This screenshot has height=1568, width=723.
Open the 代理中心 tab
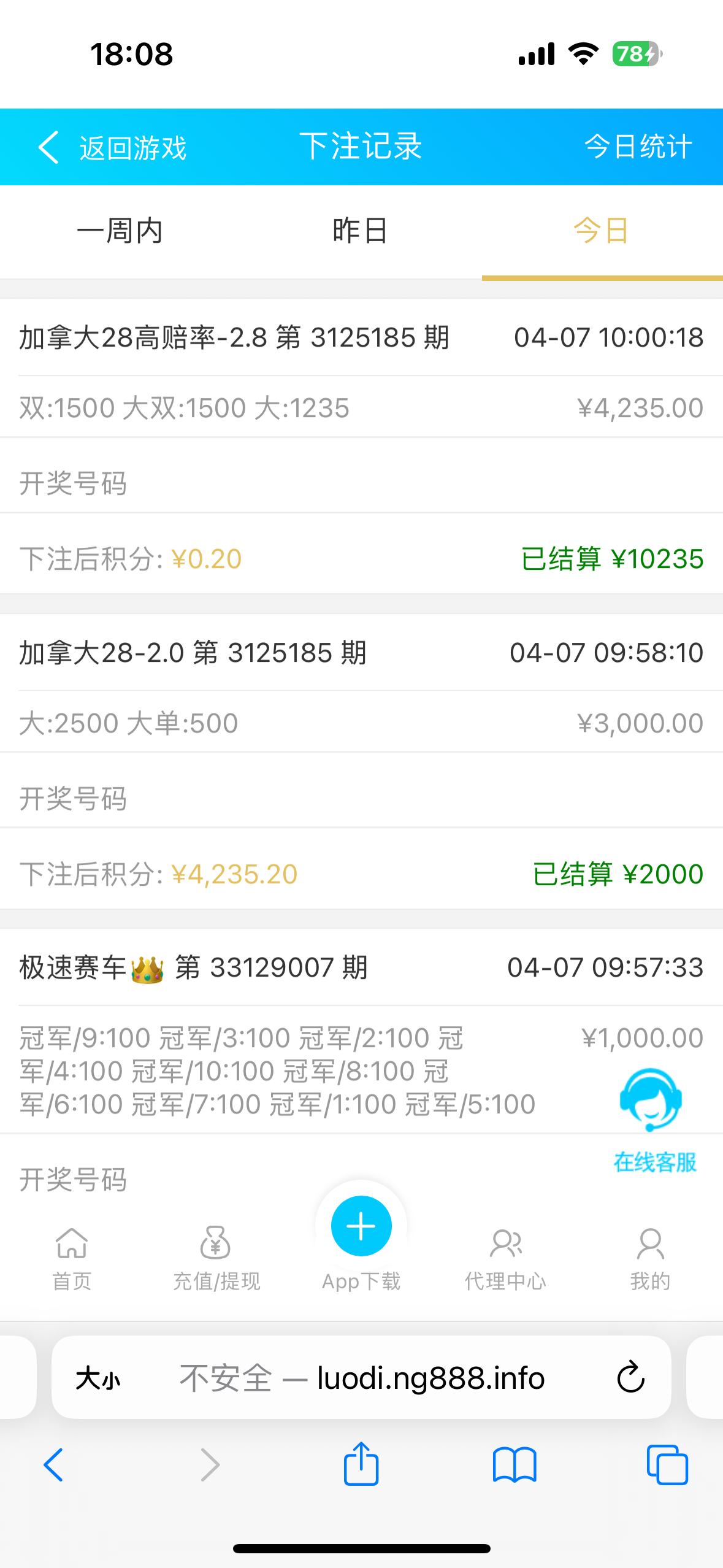click(x=505, y=1255)
